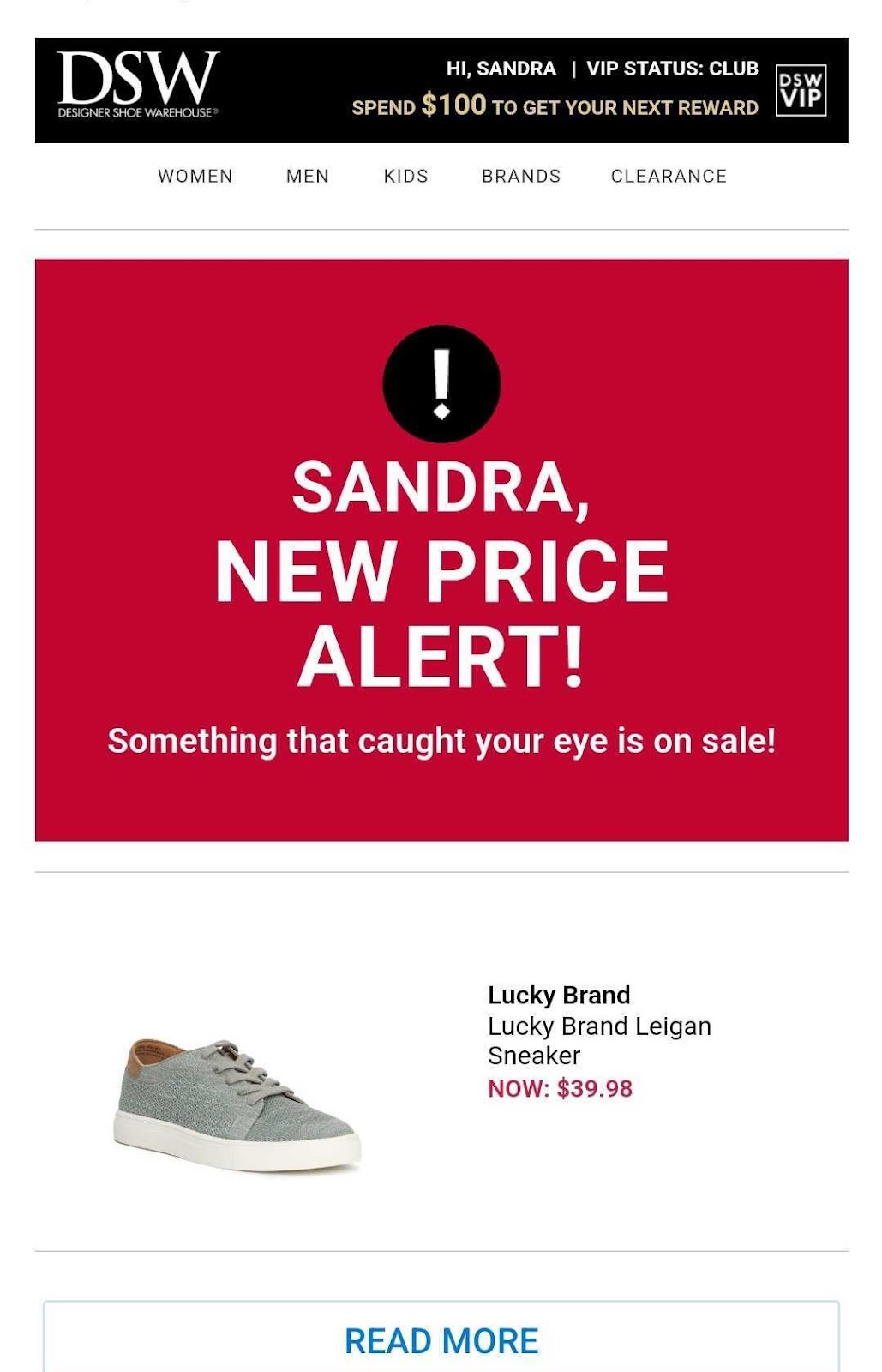Viewport: 882px width, 1372px height.
Task: Tap the Read More button
Action: point(441,1340)
